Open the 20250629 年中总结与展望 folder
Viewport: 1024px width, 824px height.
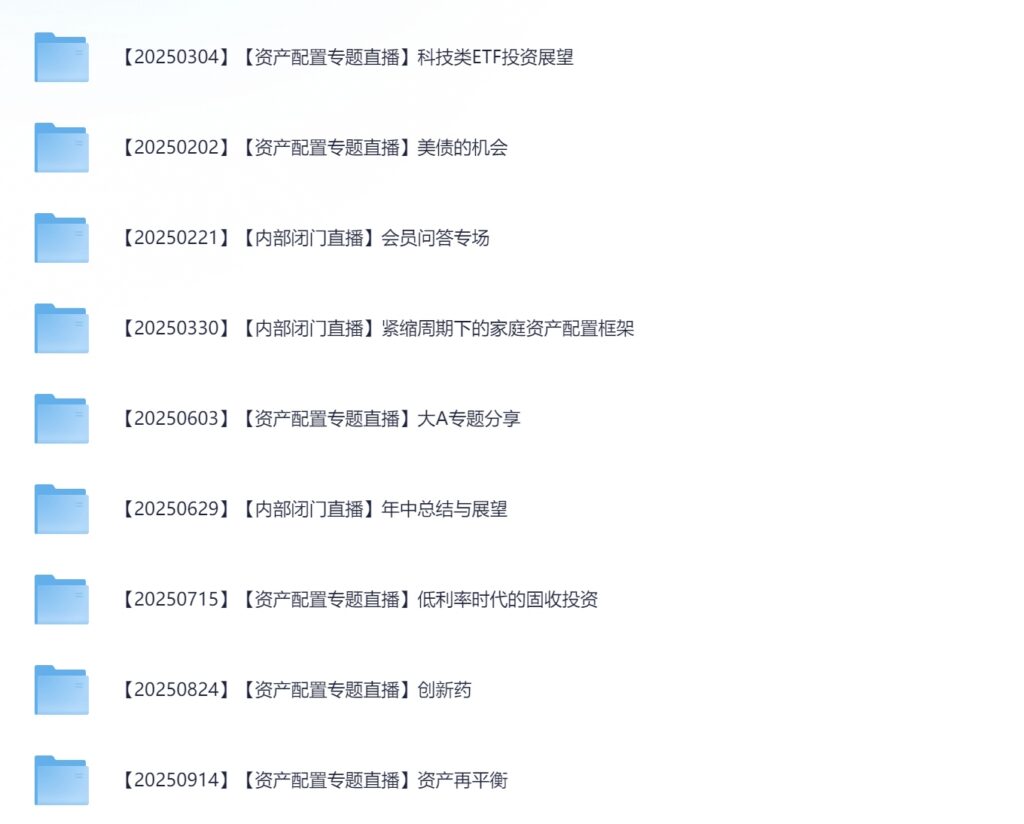314,509
